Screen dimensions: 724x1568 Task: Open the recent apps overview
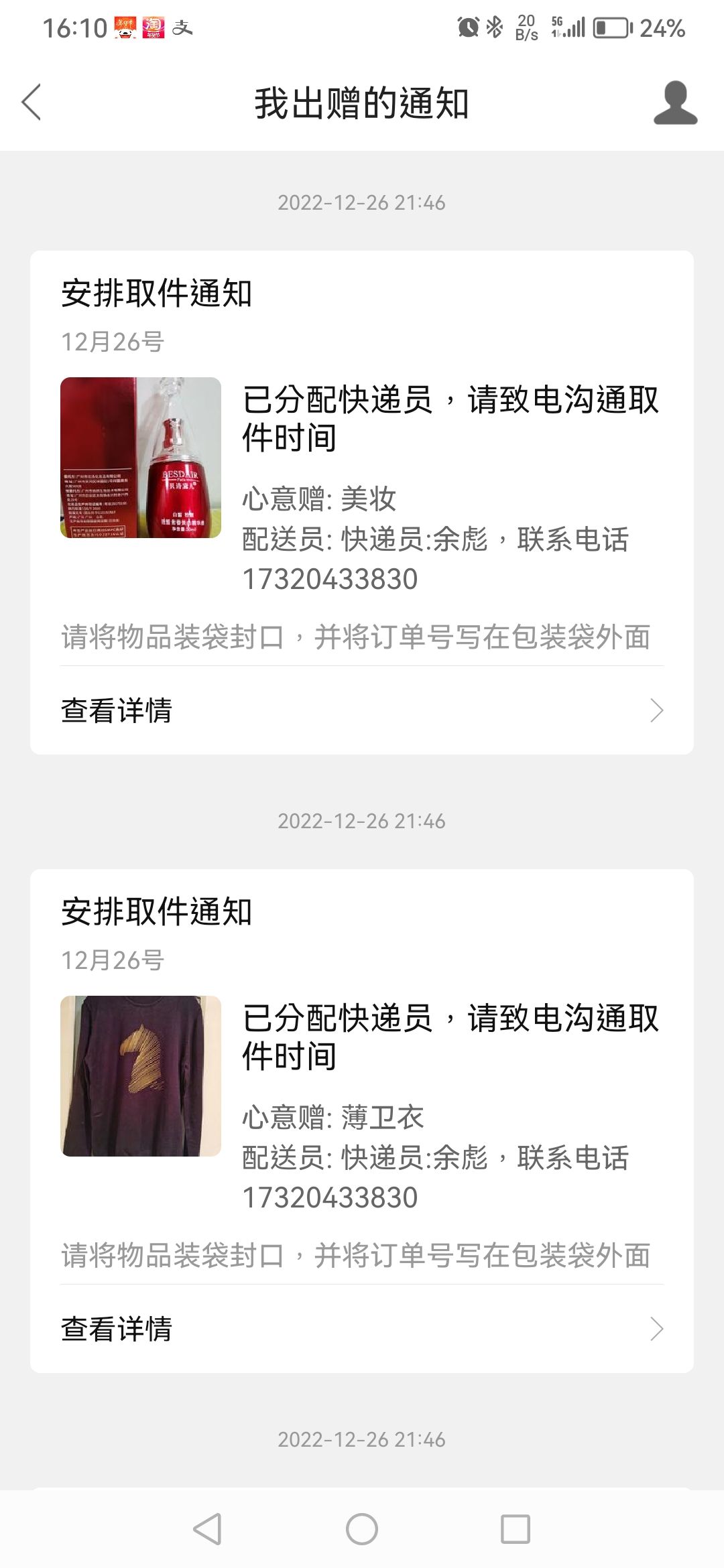coord(516,1529)
